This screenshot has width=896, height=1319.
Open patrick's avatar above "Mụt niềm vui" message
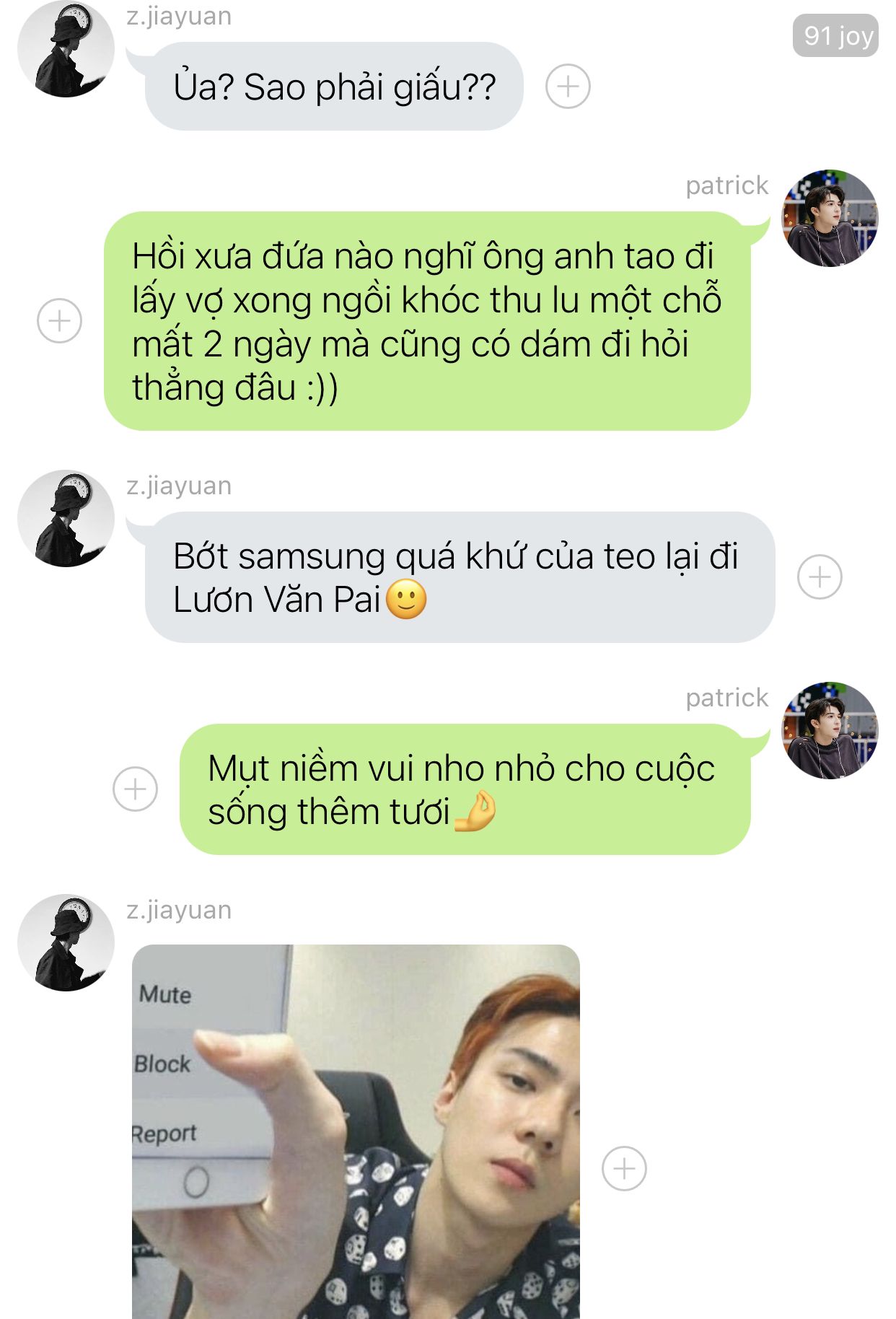pos(830,730)
